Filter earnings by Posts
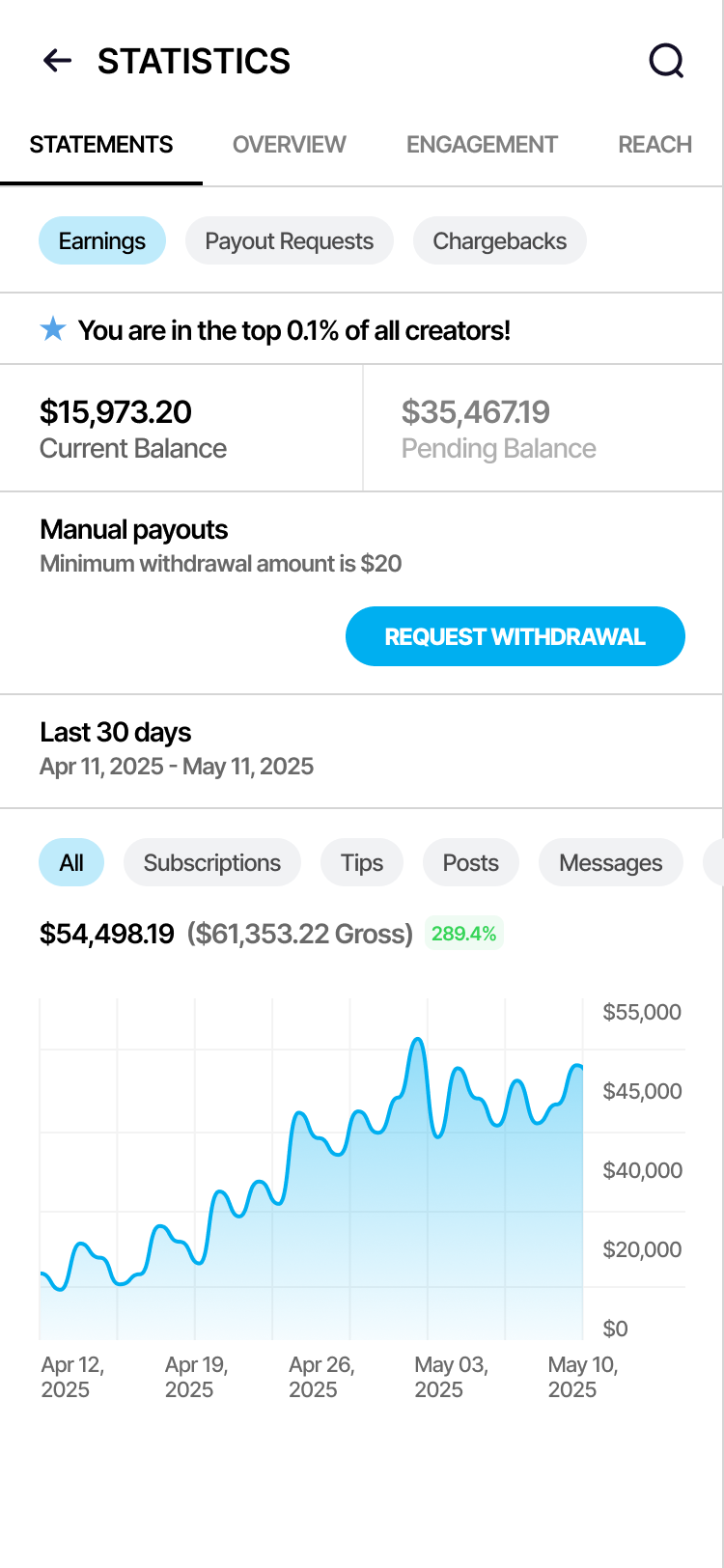 [470, 863]
